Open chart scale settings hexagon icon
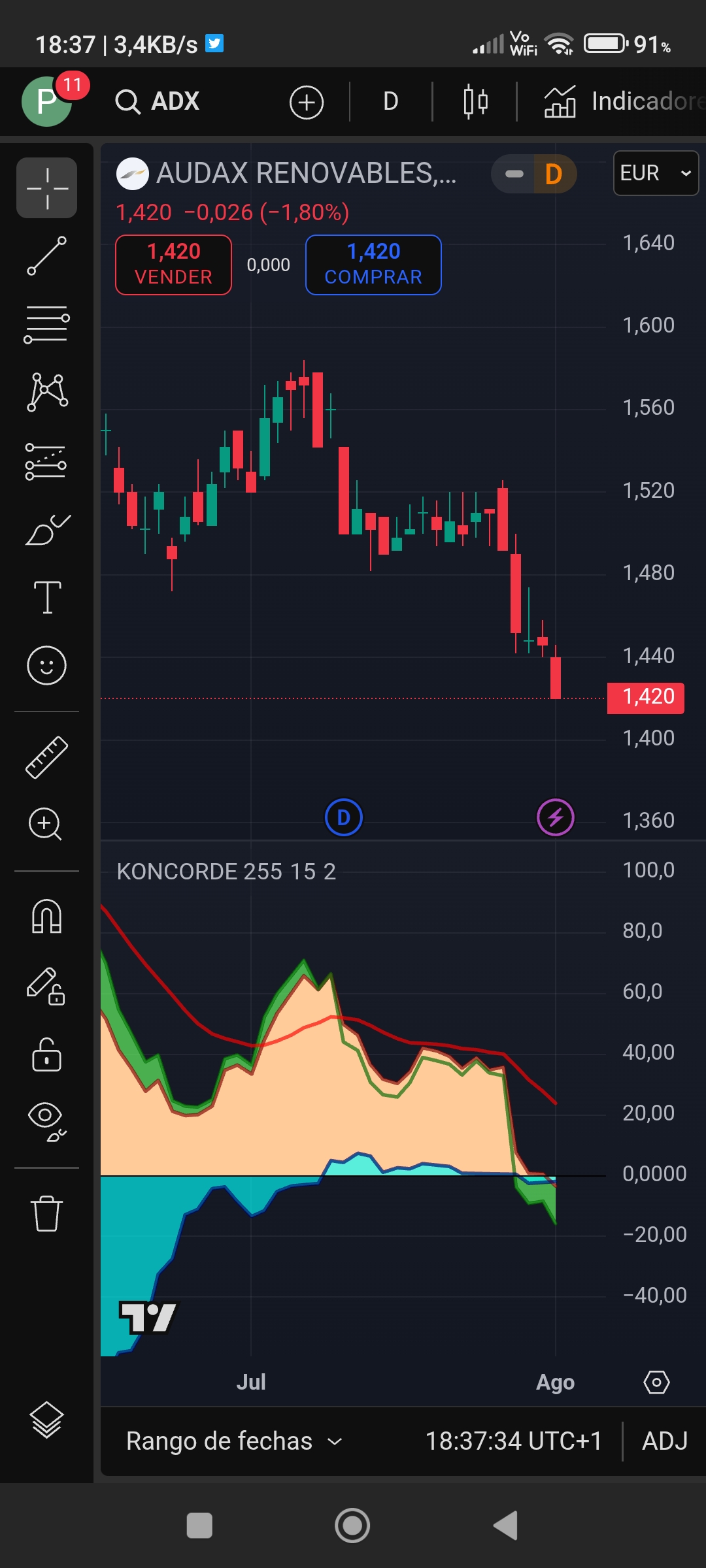Viewport: 706px width, 1568px height. [656, 1382]
